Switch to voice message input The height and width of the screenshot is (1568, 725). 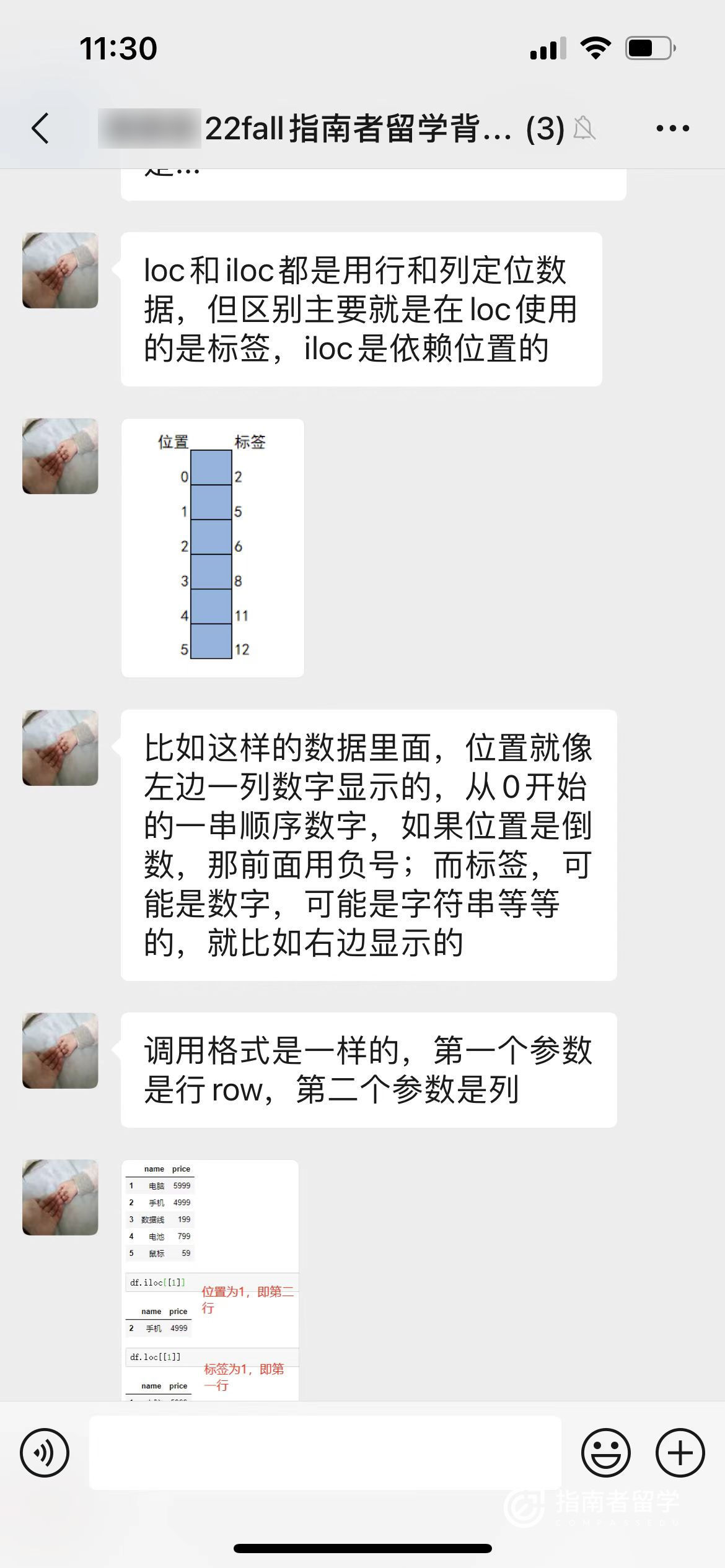[x=45, y=1452]
